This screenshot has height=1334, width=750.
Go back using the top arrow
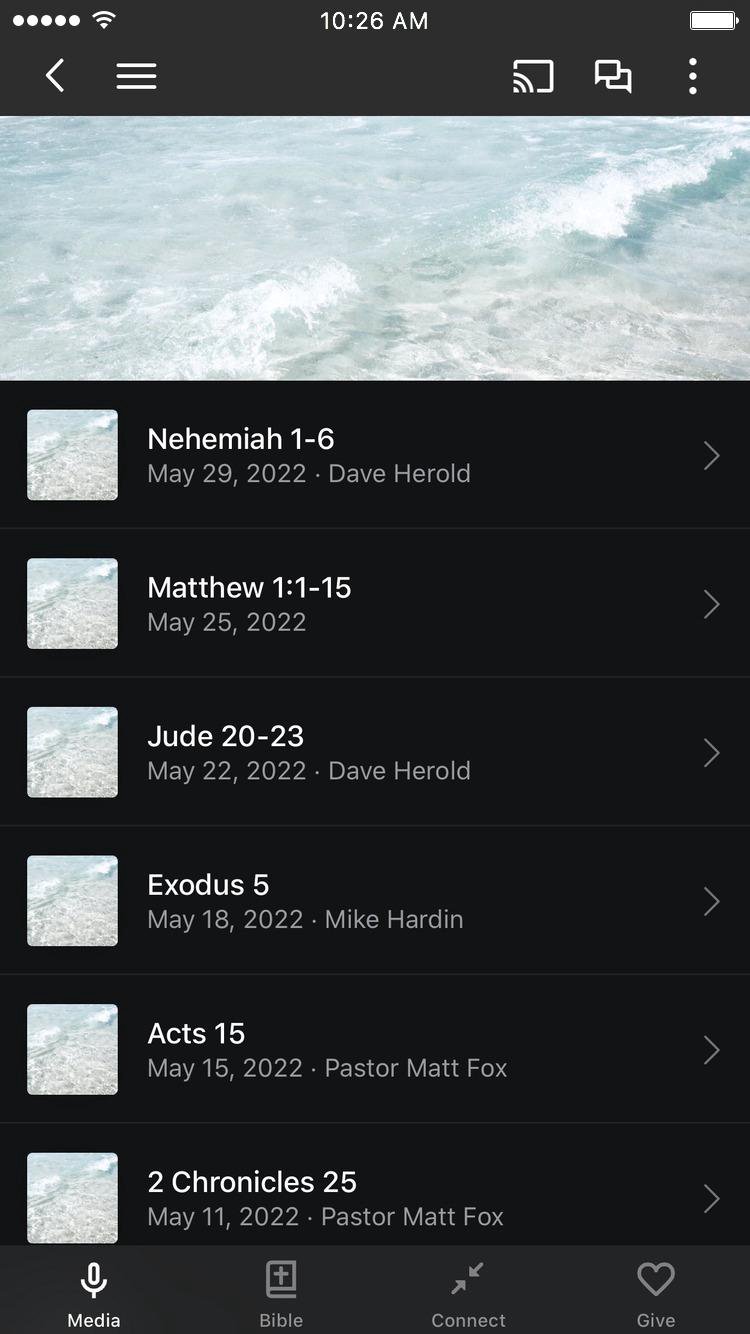tap(55, 76)
